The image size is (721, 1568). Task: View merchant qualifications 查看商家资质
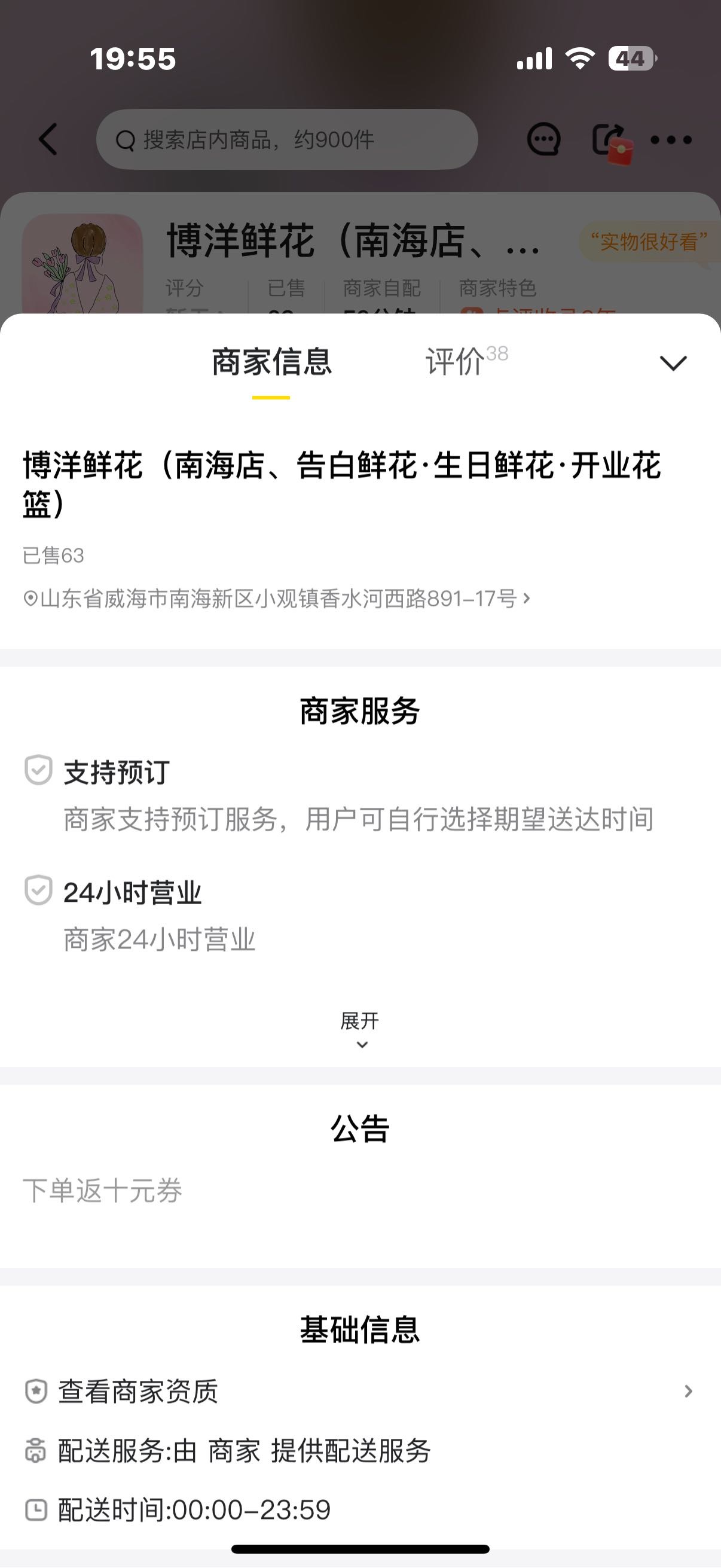[x=359, y=1392]
